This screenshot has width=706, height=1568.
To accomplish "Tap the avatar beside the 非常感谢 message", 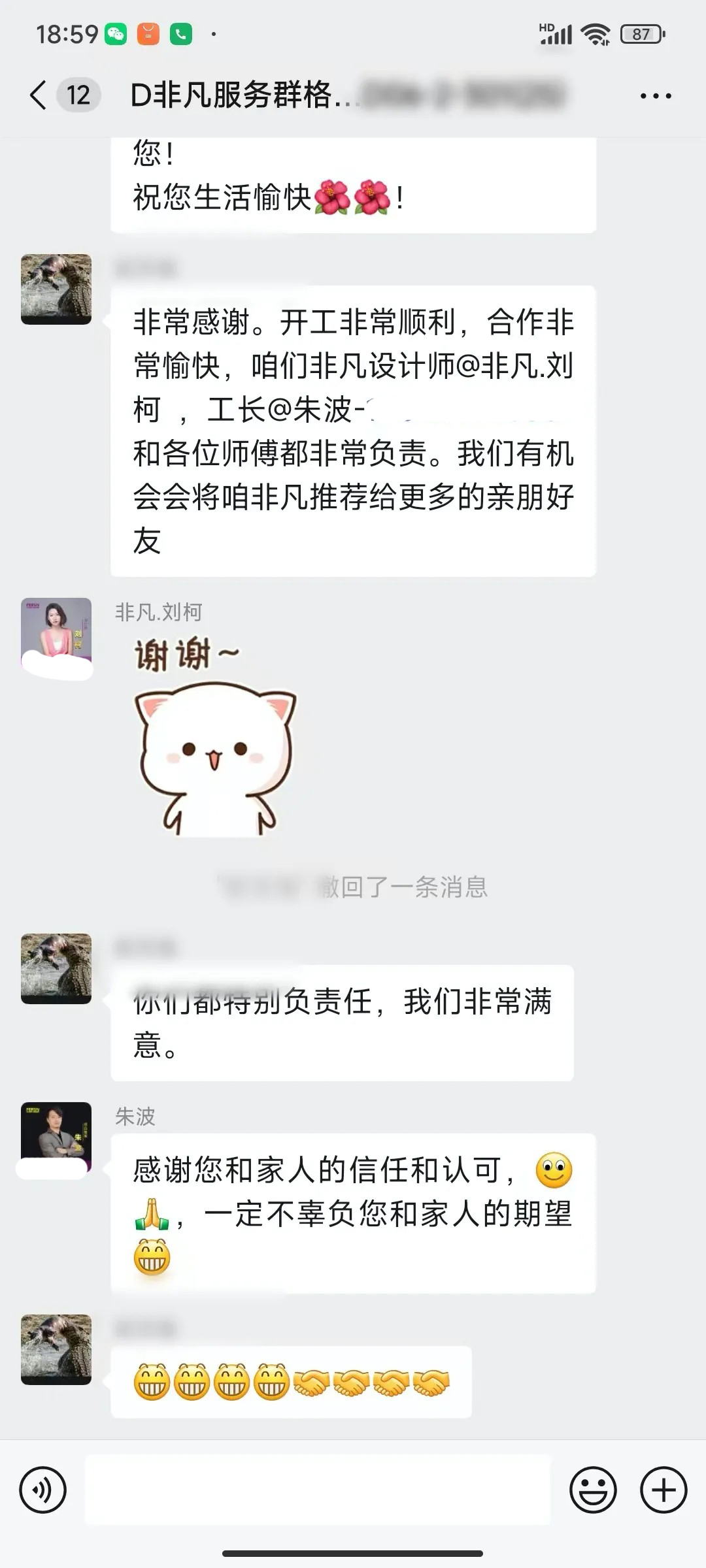I will pyautogui.click(x=56, y=289).
